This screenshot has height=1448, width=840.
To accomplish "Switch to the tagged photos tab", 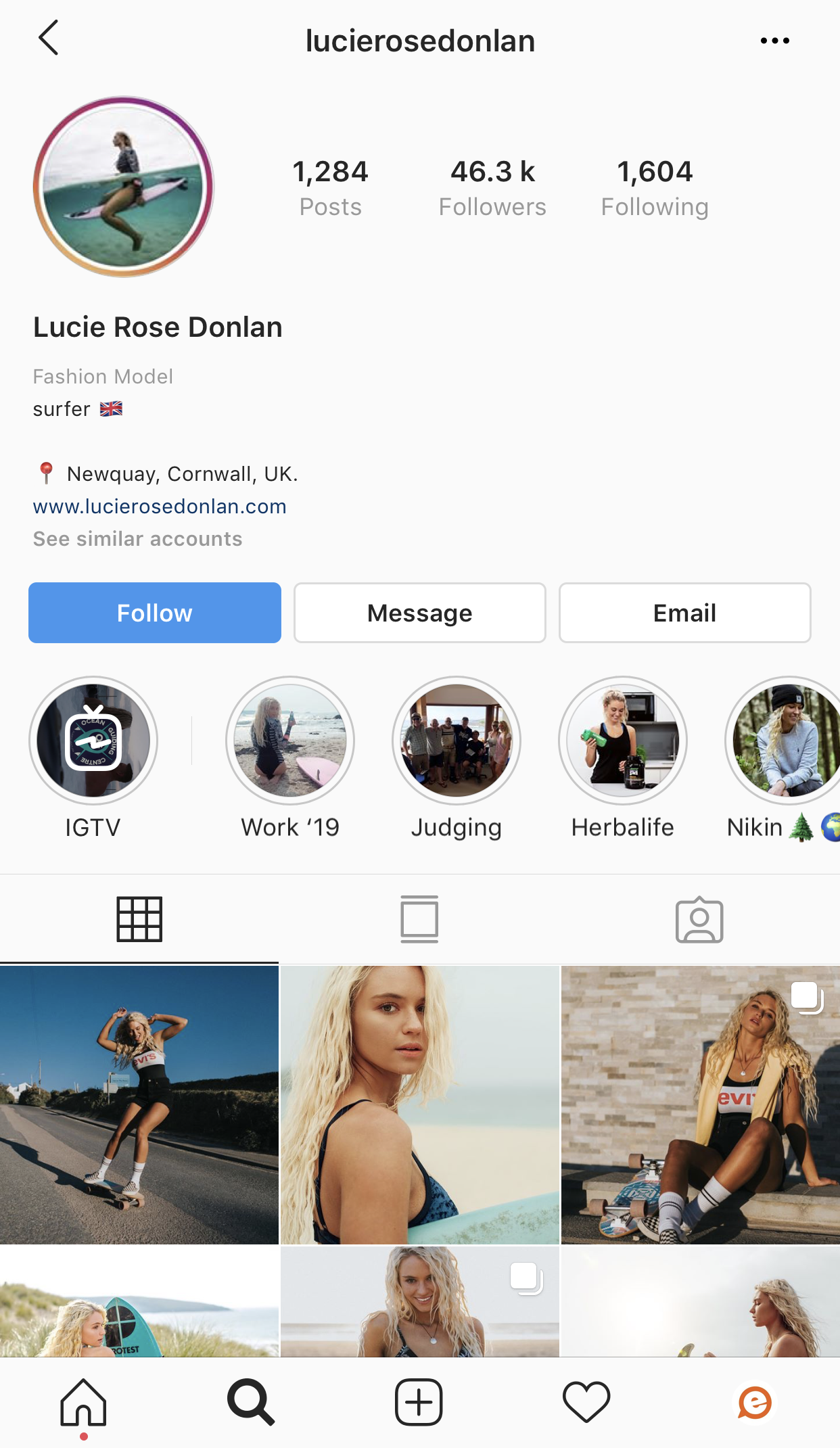I will coord(699,919).
